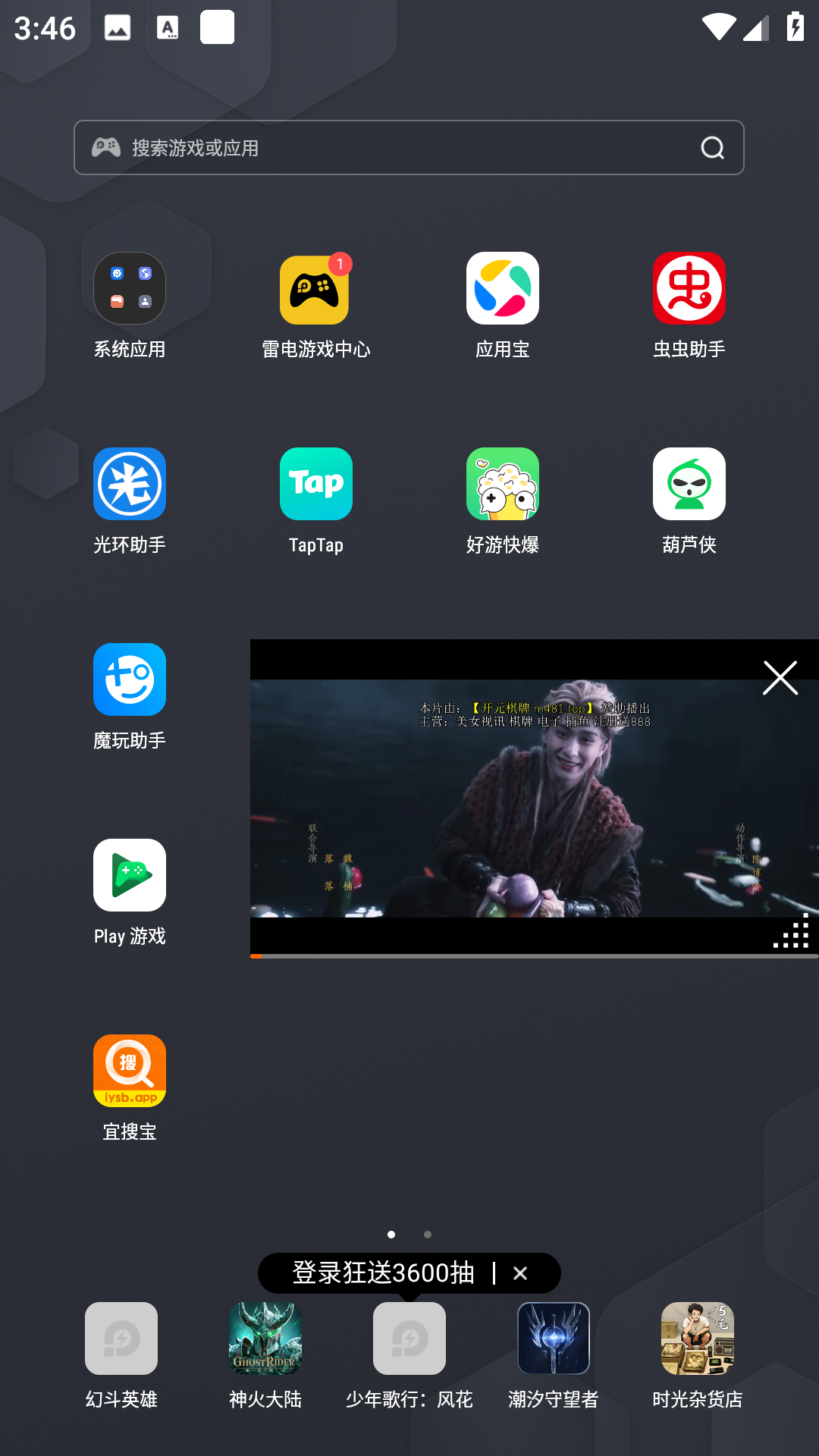
Task: Tap the resize handle on floating video
Action: [792, 932]
